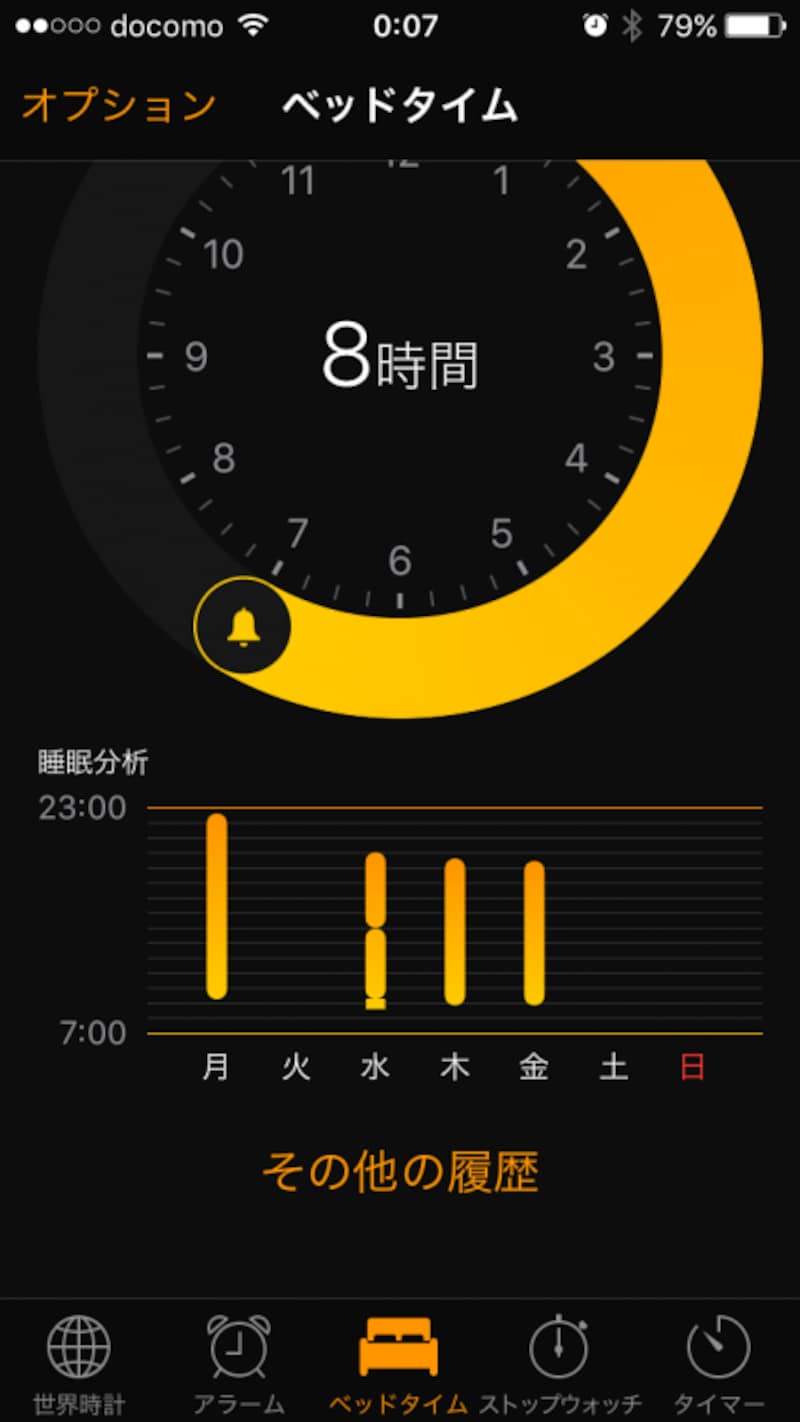
Task: Select the World Clock globe icon
Action: click(80, 1345)
